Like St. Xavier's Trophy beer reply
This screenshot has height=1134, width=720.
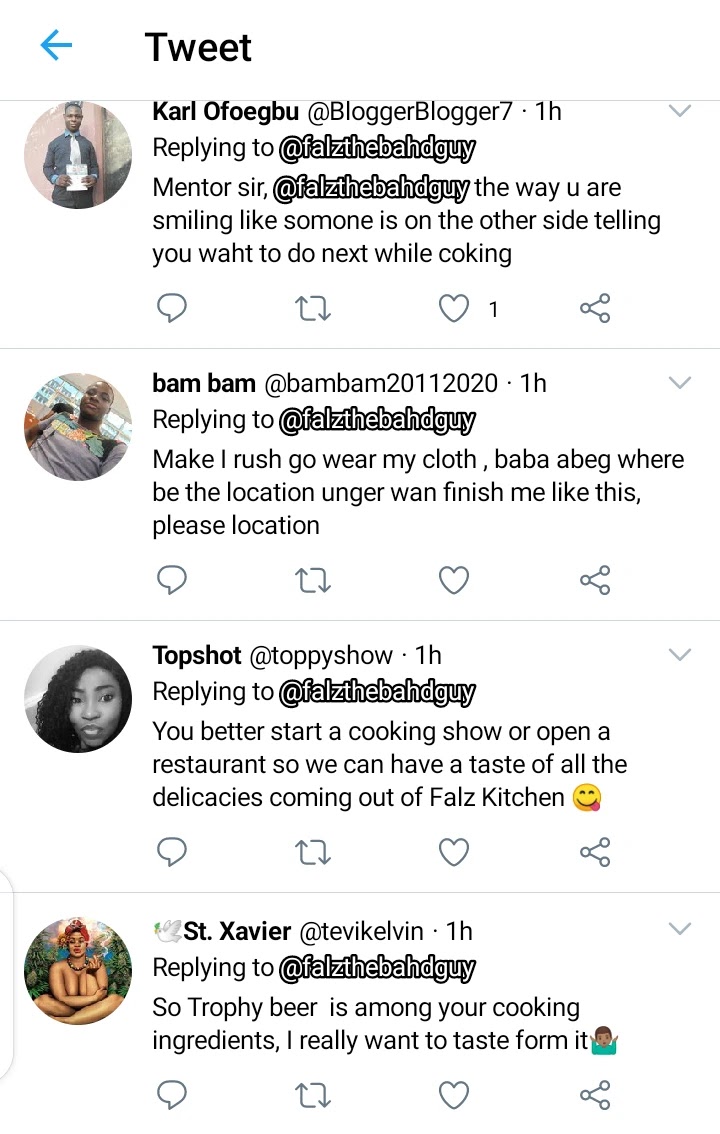coord(455,1096)
